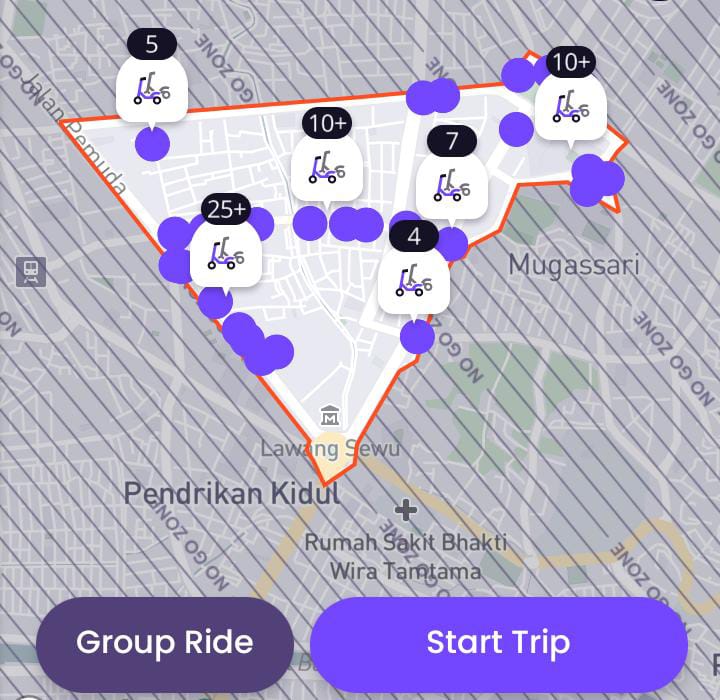Viewport: 720px width, 700px height.
Task: Start a new scooter trip
Action: click(x=498, y=642)
